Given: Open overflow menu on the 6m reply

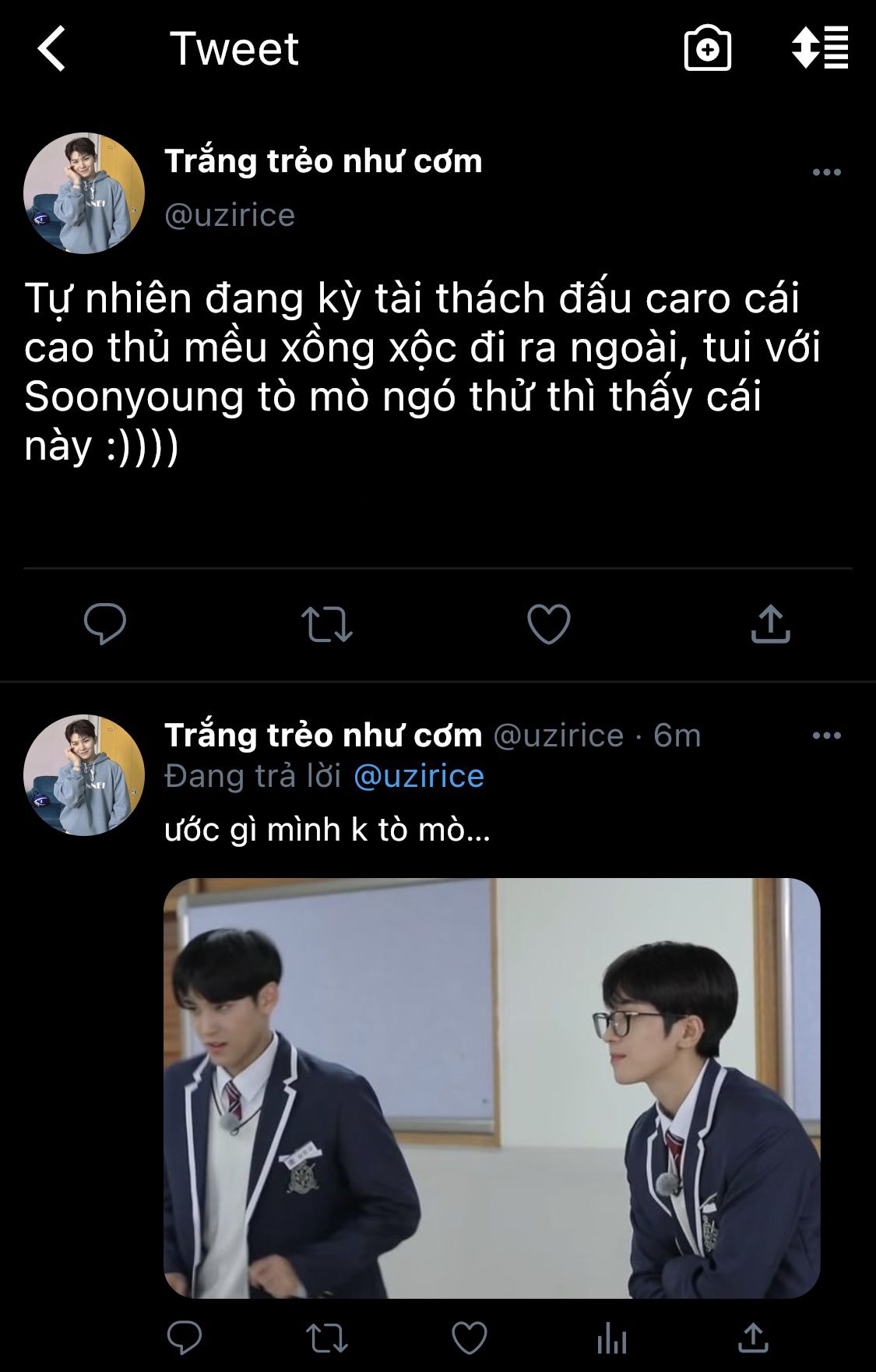Looking at the screenshot, I should (x=826, y=735).
